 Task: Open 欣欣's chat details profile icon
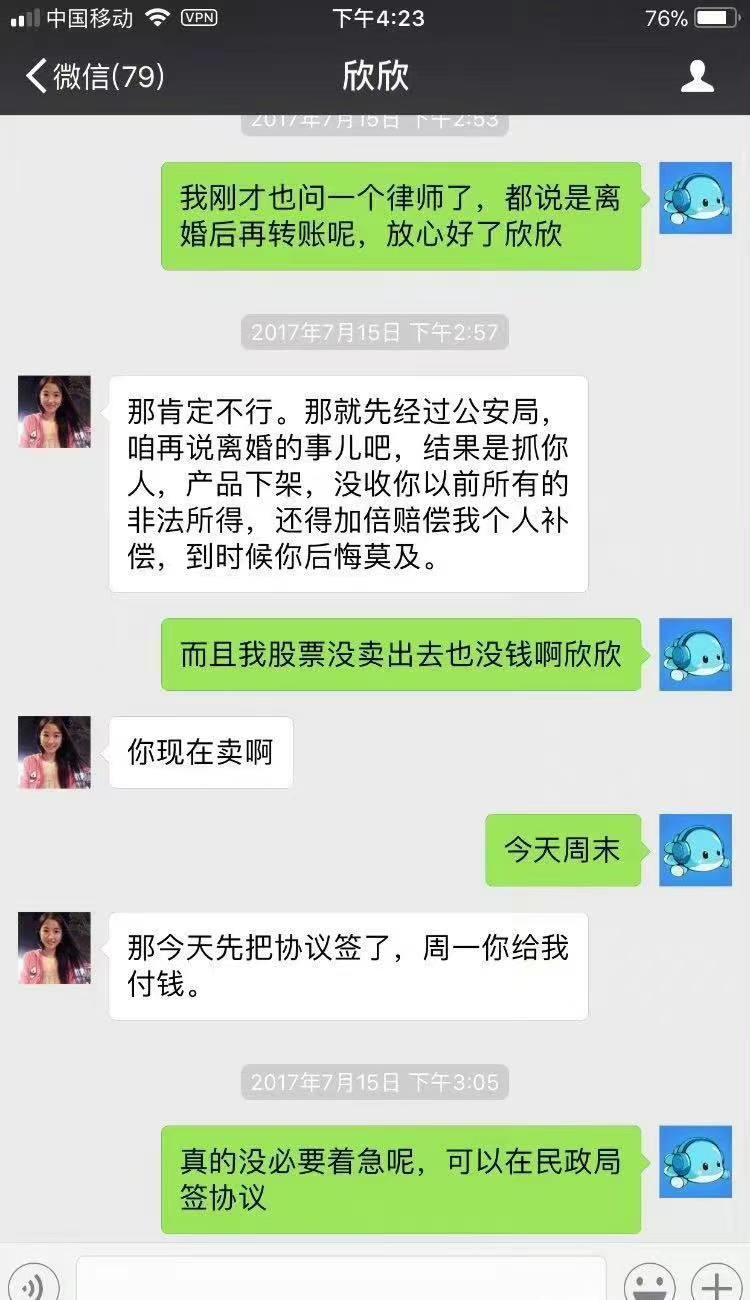pos(697,76)
